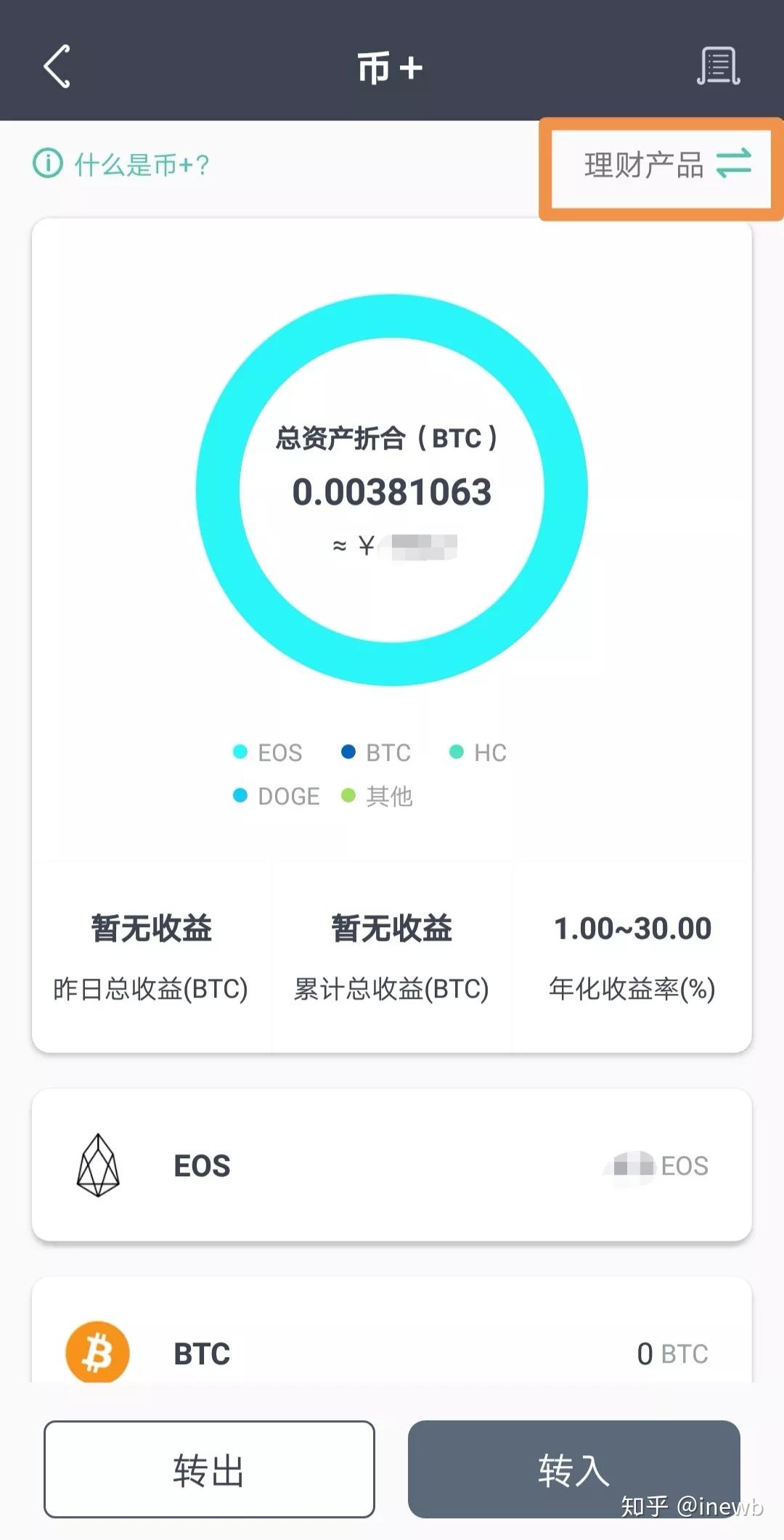
Task: Open the transaction history document icon
Action: (x=717, y=65)
